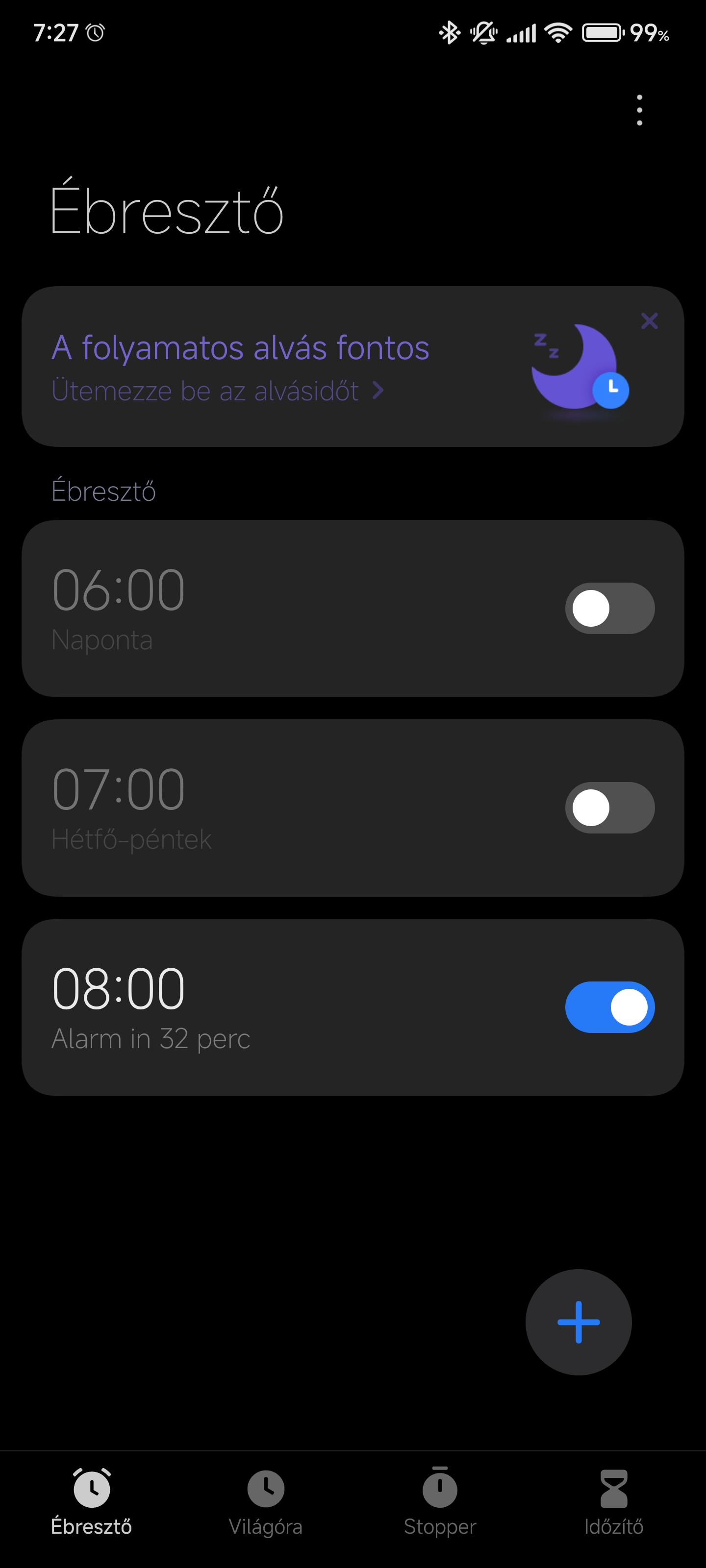Screen dimensions: 706x1568
Task: Open the three-dot overflow menu
Action: tap(639, 110)
